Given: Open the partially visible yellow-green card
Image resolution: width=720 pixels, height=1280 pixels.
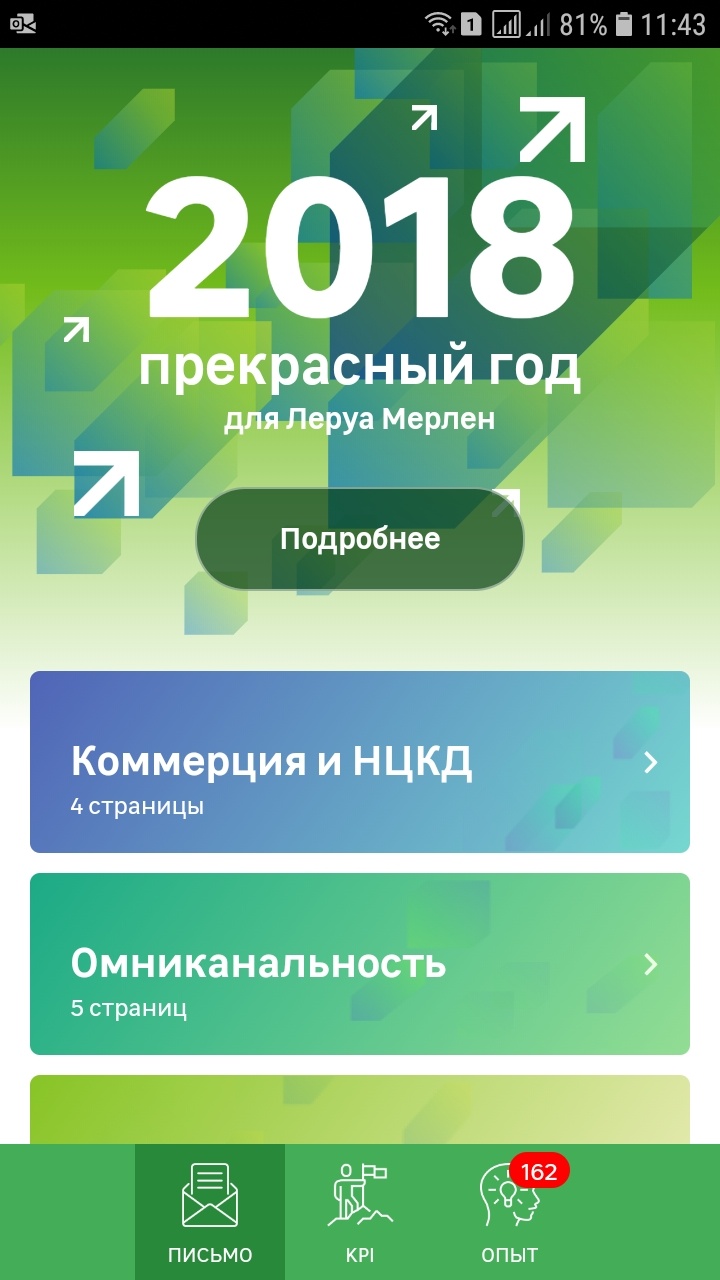Looking at the screenshot, I should click(x=360, y=1110).
